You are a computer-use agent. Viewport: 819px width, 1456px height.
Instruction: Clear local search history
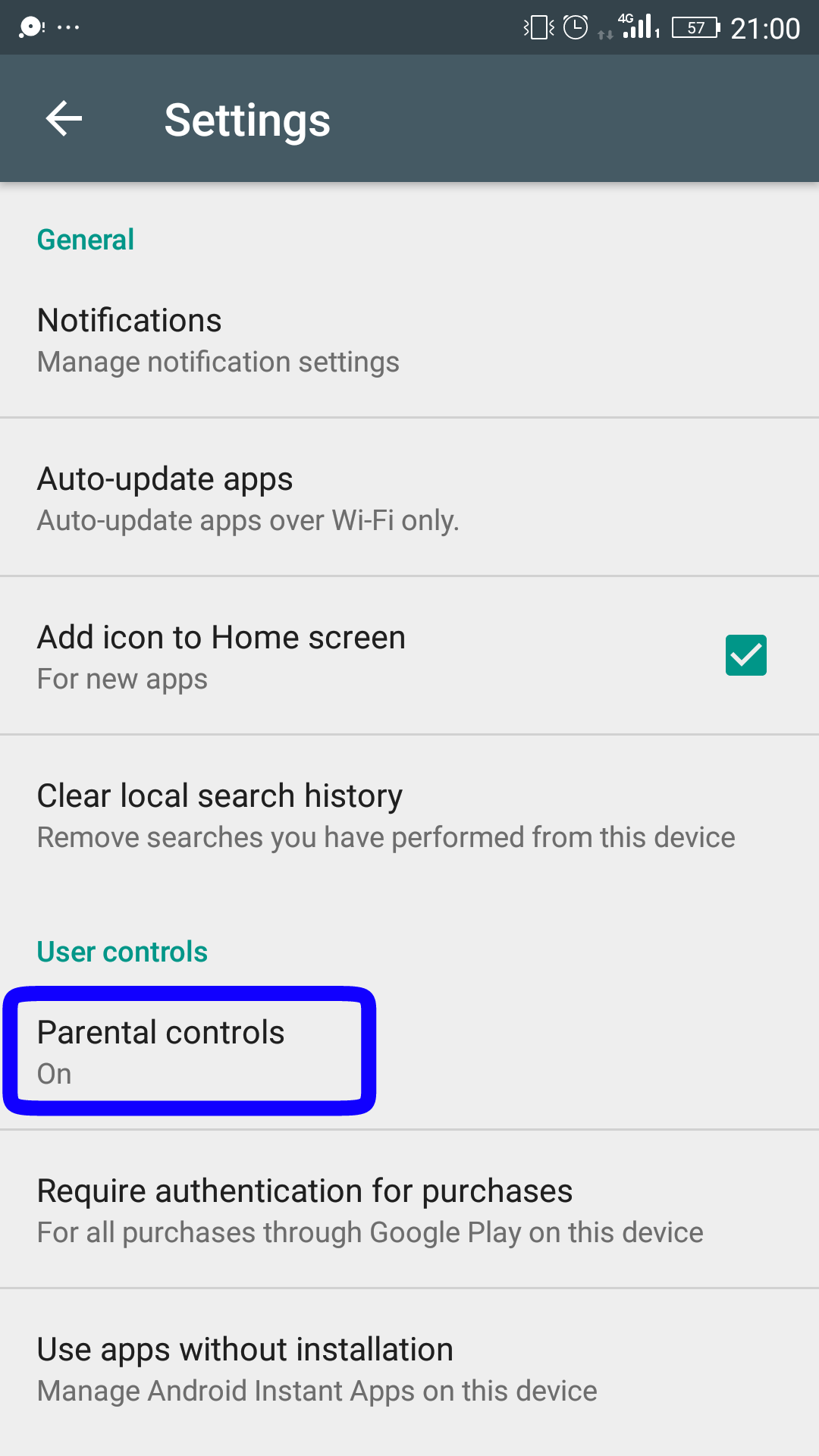pyautogui.click(x=409, y=814)
